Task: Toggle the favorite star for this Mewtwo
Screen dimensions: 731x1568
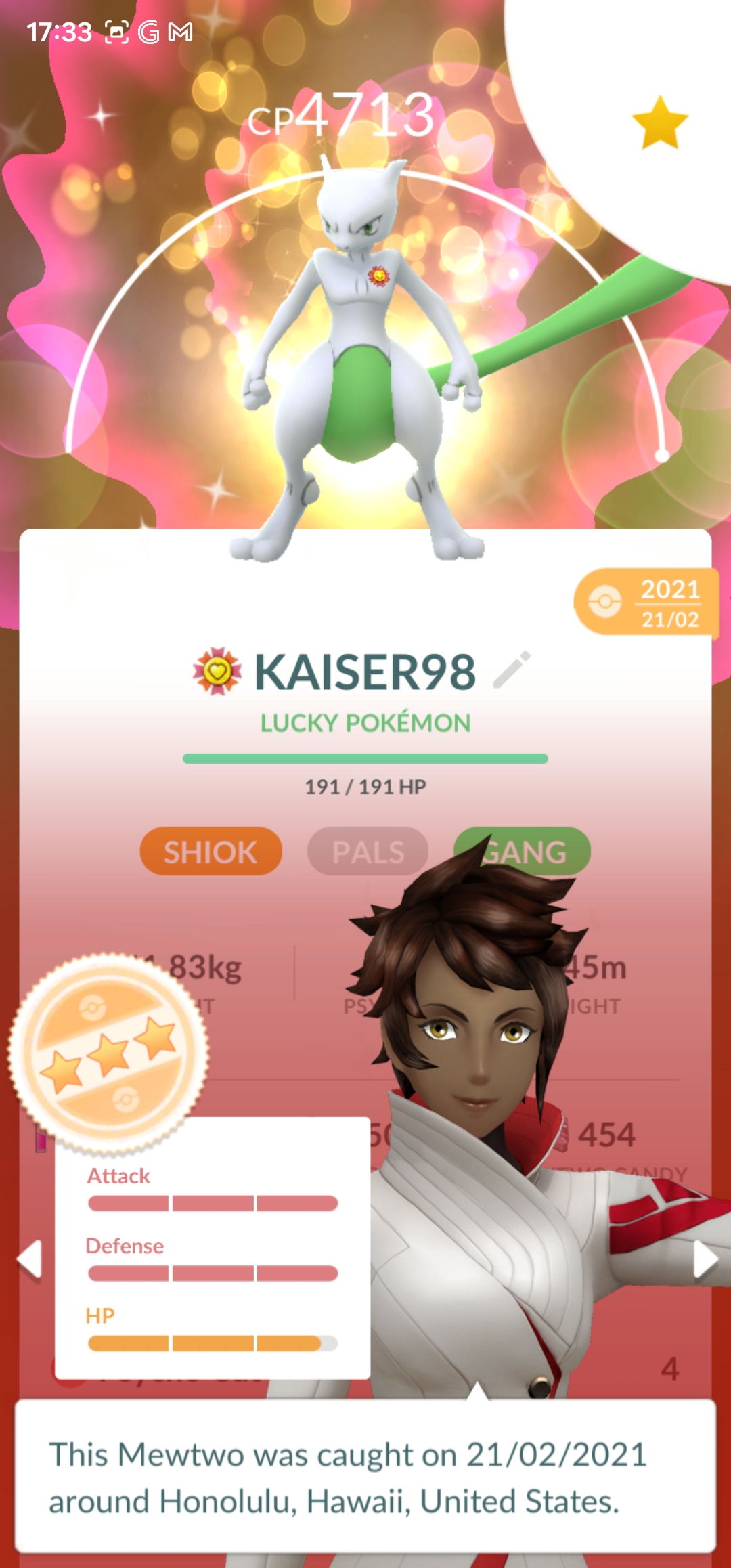Action: [659, 123]
